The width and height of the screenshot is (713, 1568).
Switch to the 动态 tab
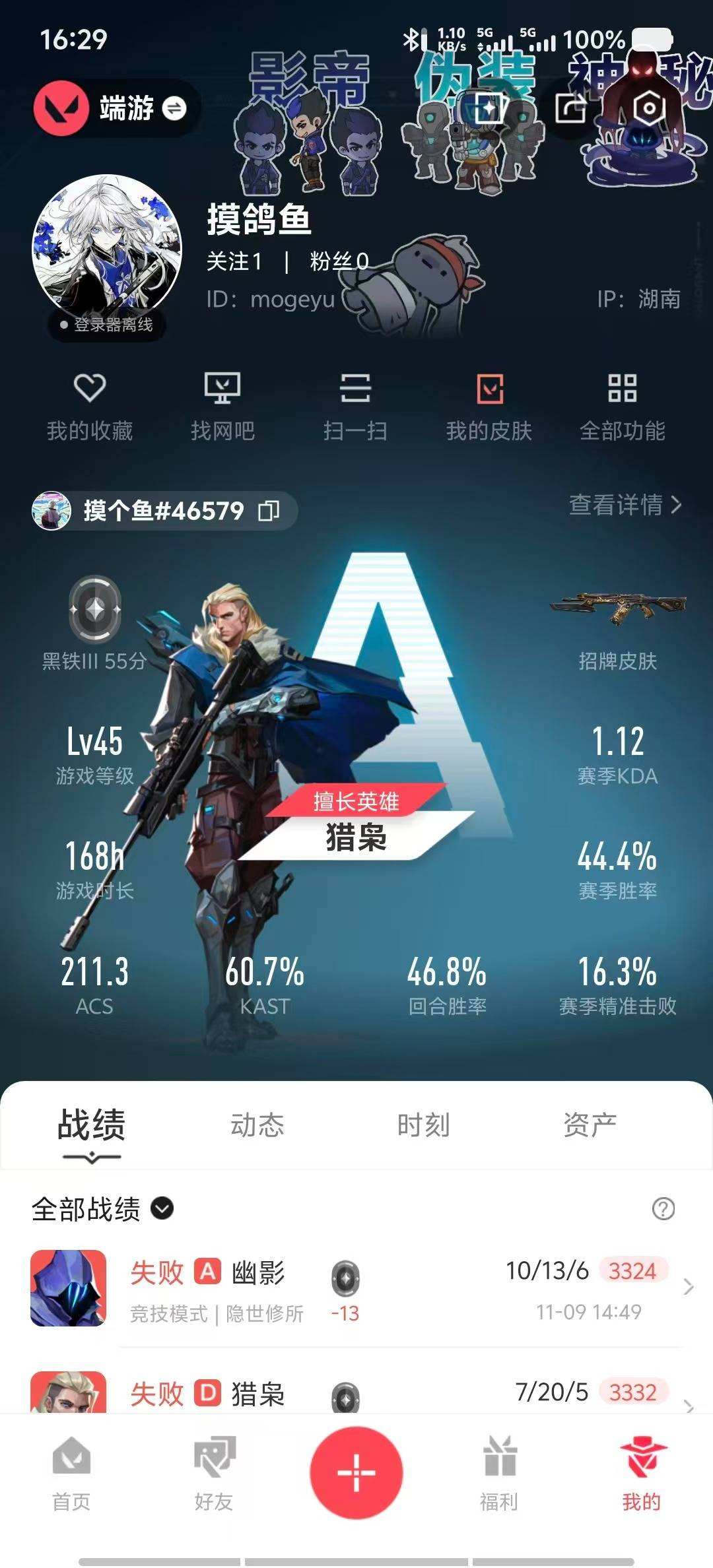click(x=257, y=1125)
